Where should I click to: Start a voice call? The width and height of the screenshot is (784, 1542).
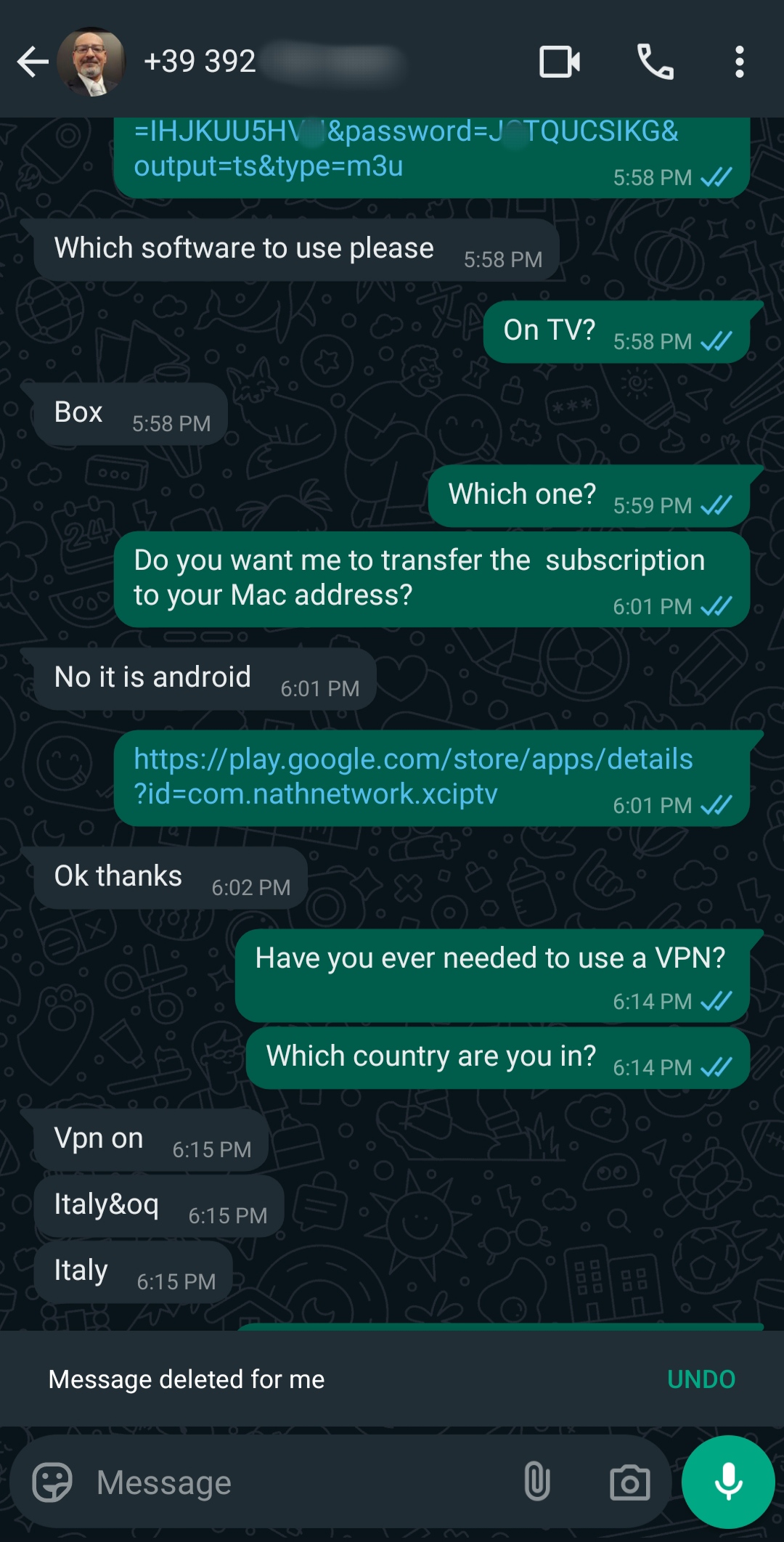(655, 62)
